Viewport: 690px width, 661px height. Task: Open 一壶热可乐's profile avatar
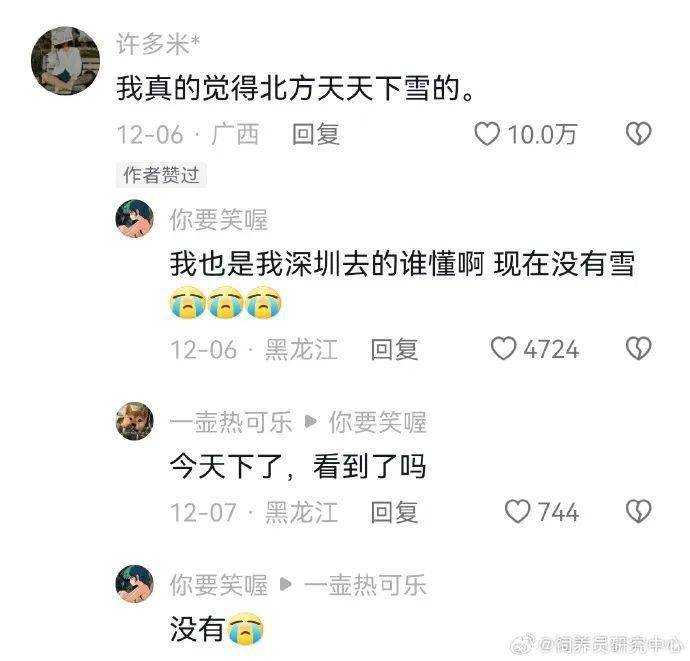tap(135, 422)
